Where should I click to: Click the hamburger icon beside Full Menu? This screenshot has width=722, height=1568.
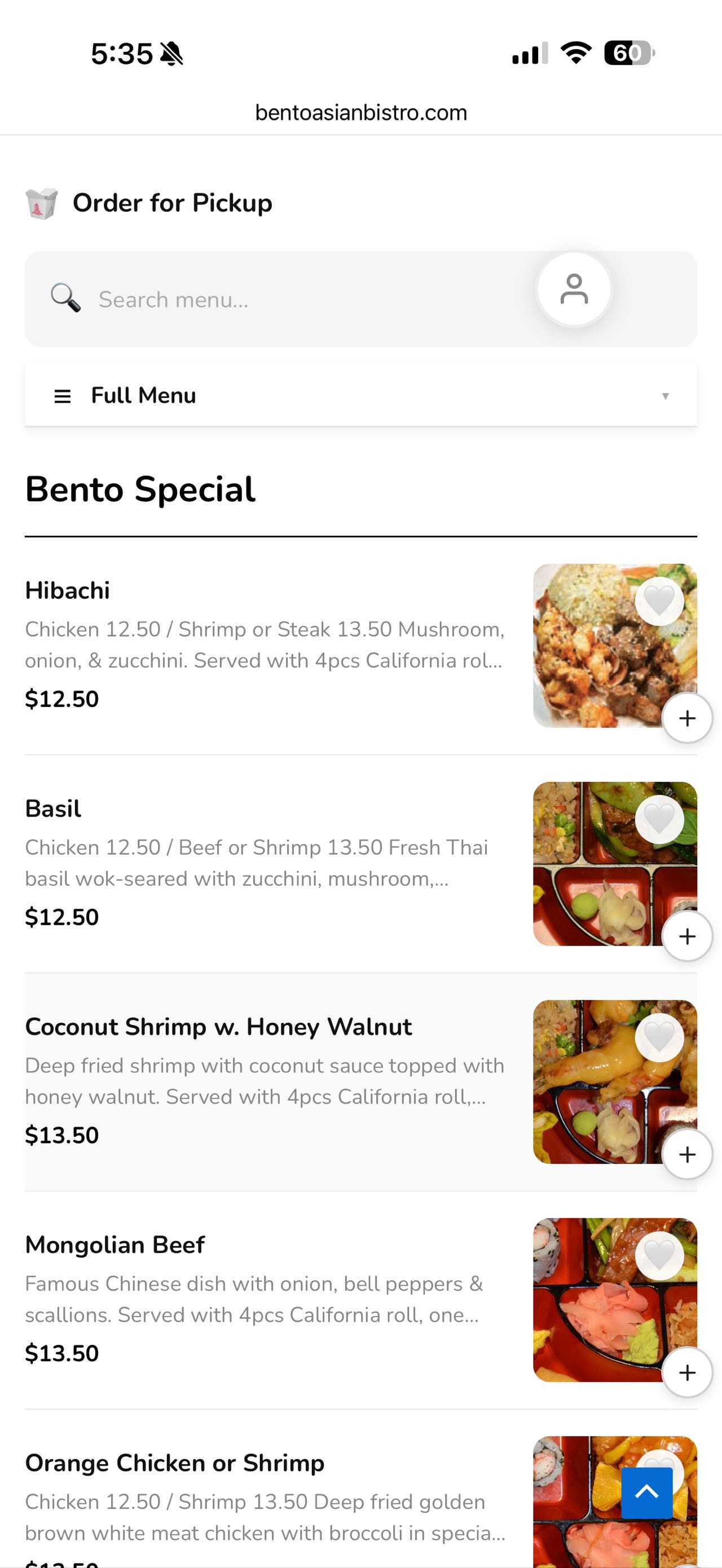coord(63,395)
